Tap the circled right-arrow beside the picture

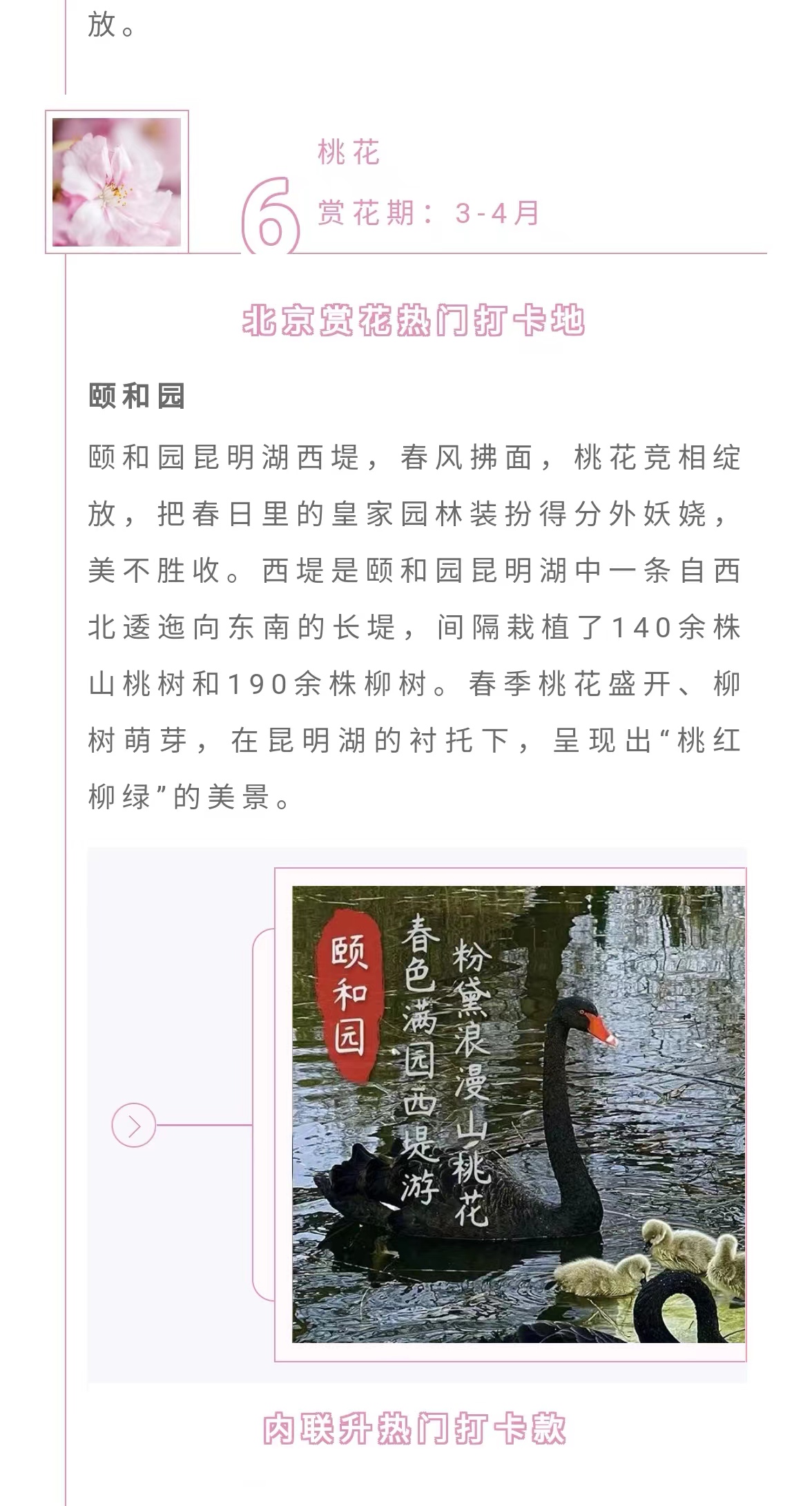tap(134, 1126)
